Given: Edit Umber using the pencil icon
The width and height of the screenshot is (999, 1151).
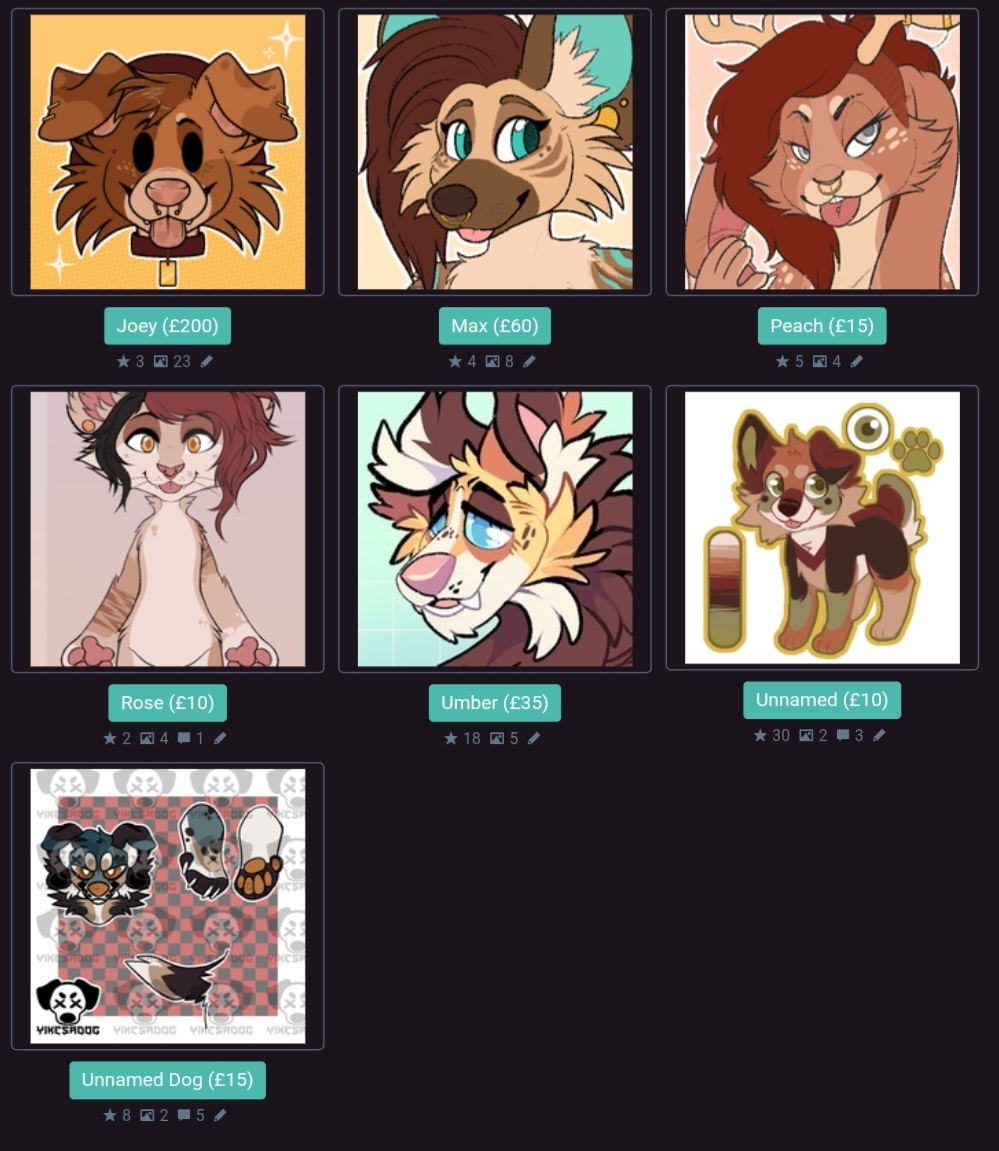Looking at the screenshot, I should point(534,739).
